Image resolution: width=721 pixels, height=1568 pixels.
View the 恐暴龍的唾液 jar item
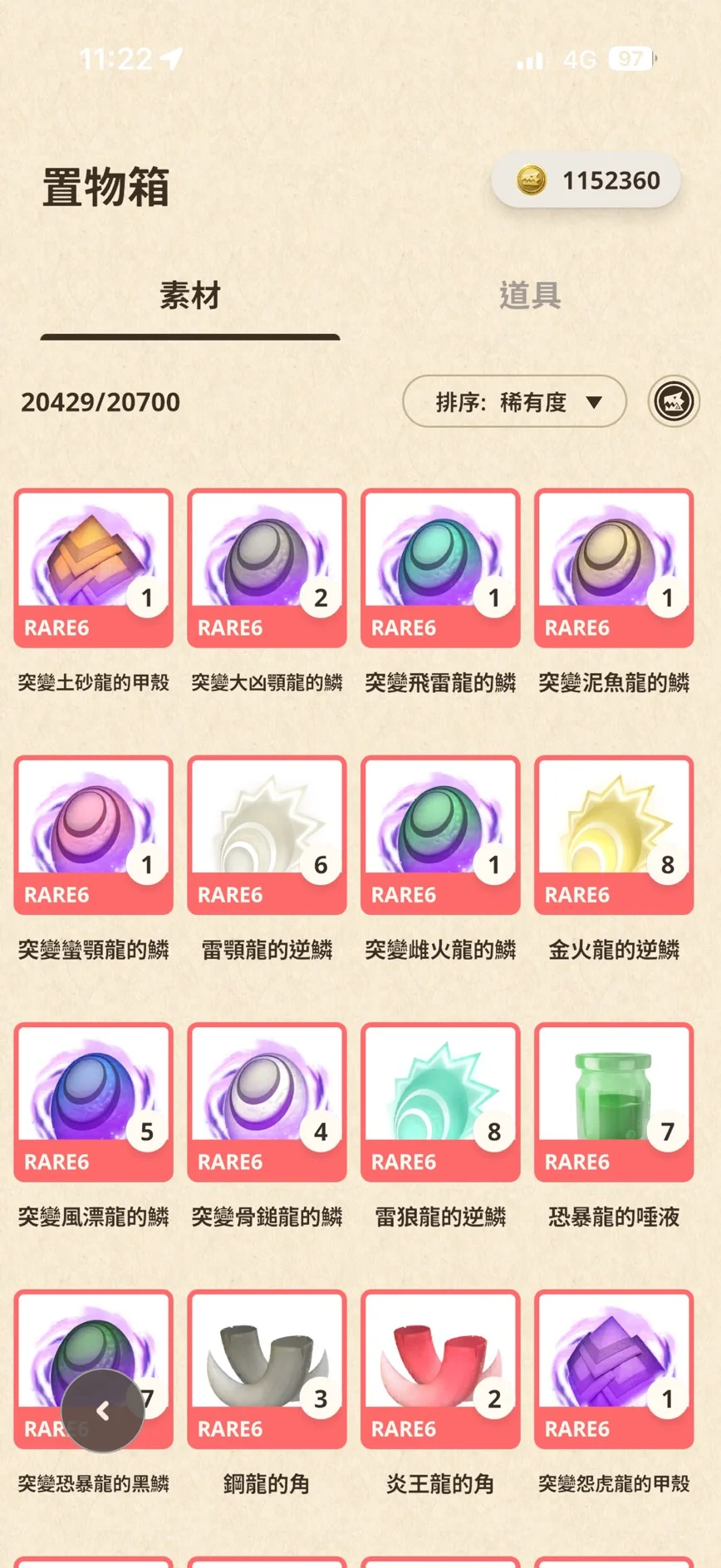click(614, 1101)
